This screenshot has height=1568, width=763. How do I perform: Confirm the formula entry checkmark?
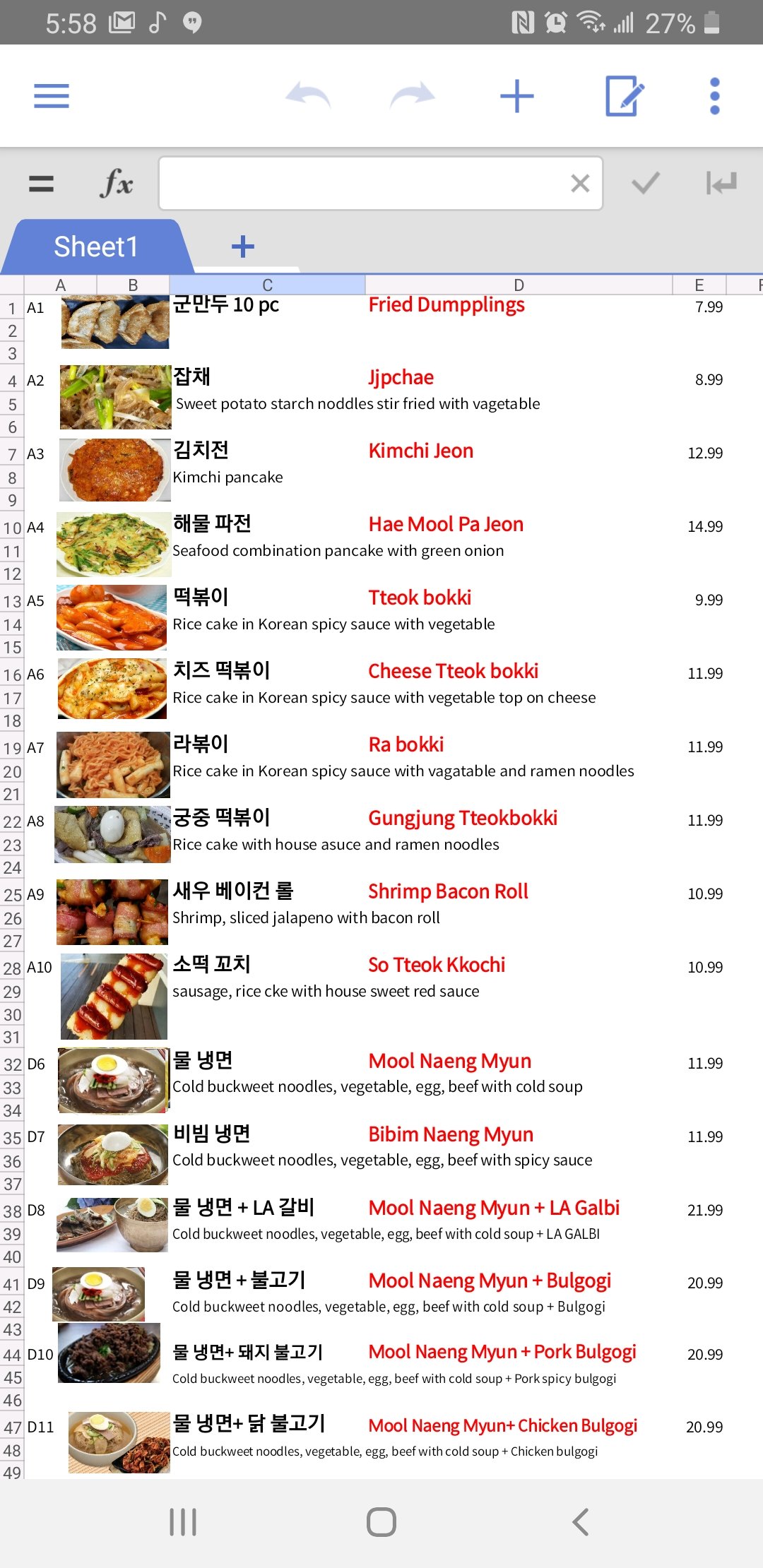tap(646, 184)
